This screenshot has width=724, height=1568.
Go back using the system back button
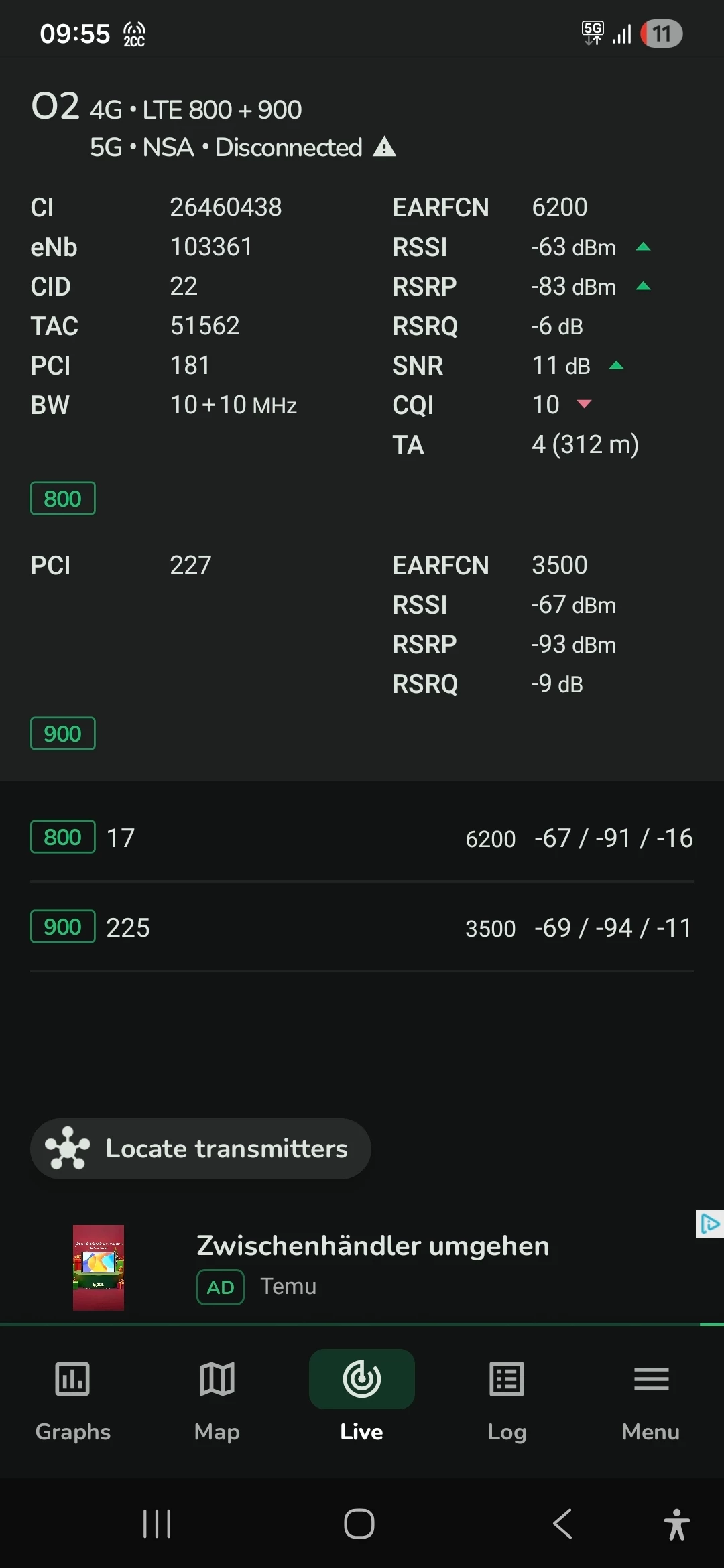(x=563, y=1524)
